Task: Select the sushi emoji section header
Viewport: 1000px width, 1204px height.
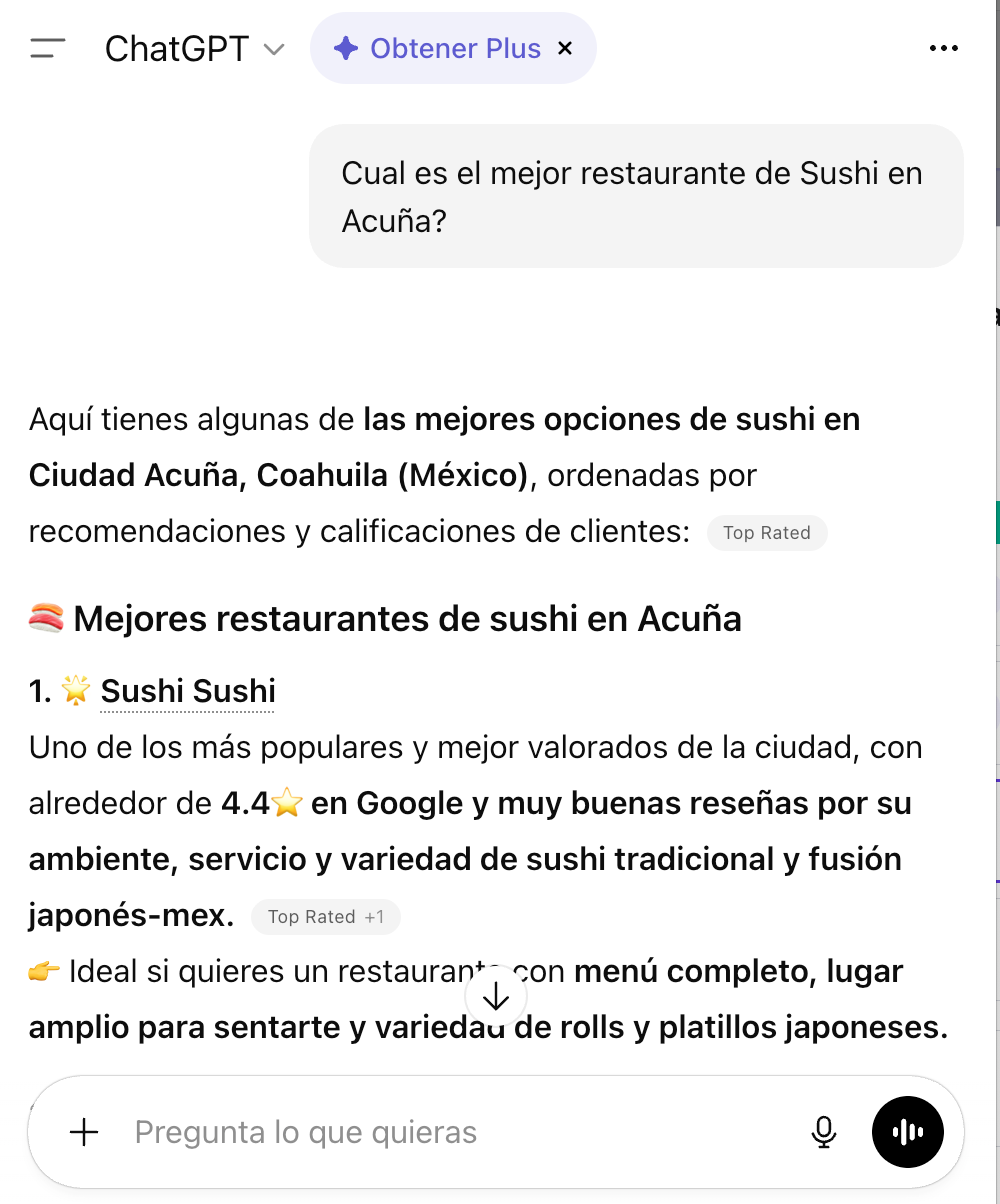Action: pyautogui.click(x=47, y=618)
